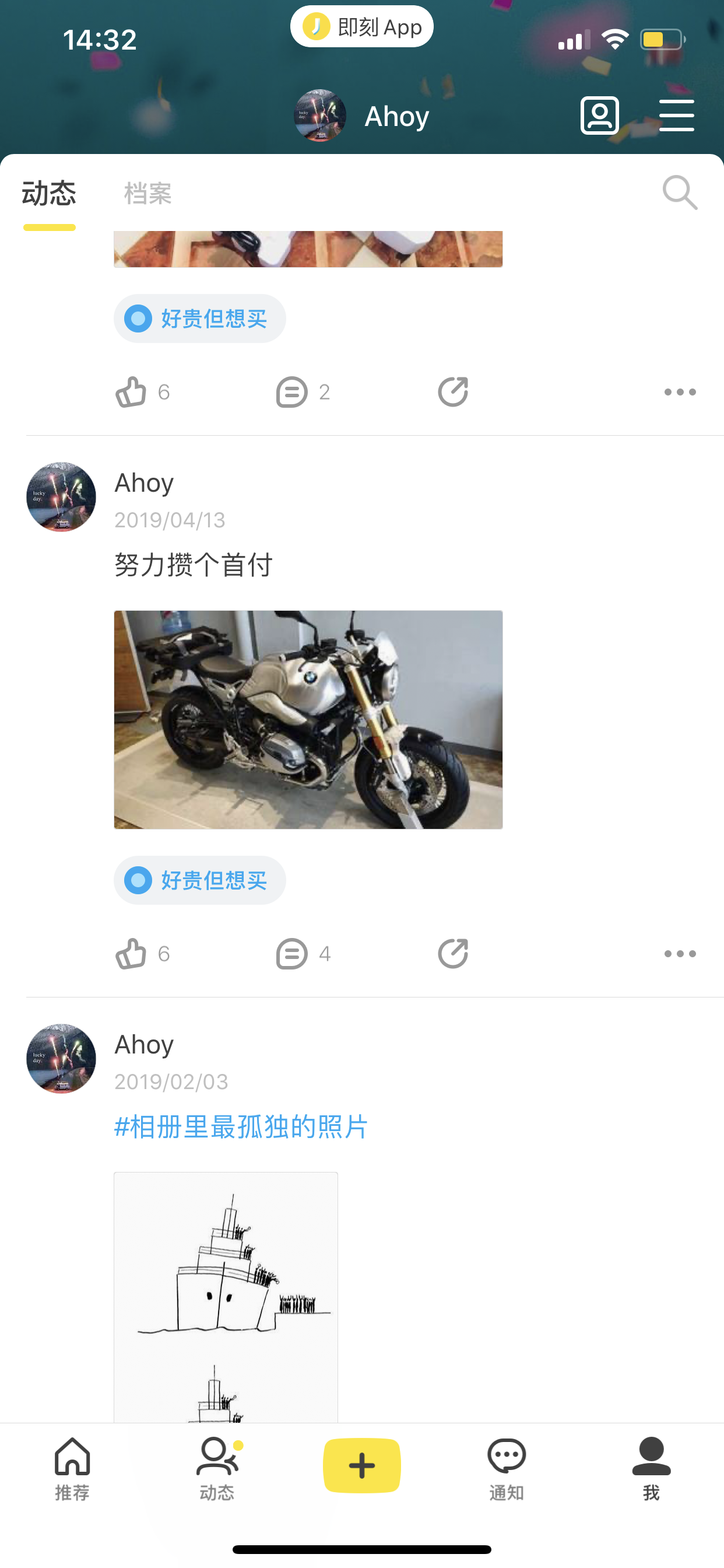Open the profile card icon in header
The height and width of the screenshot is (1568, 724).
[x=599, y=116]
